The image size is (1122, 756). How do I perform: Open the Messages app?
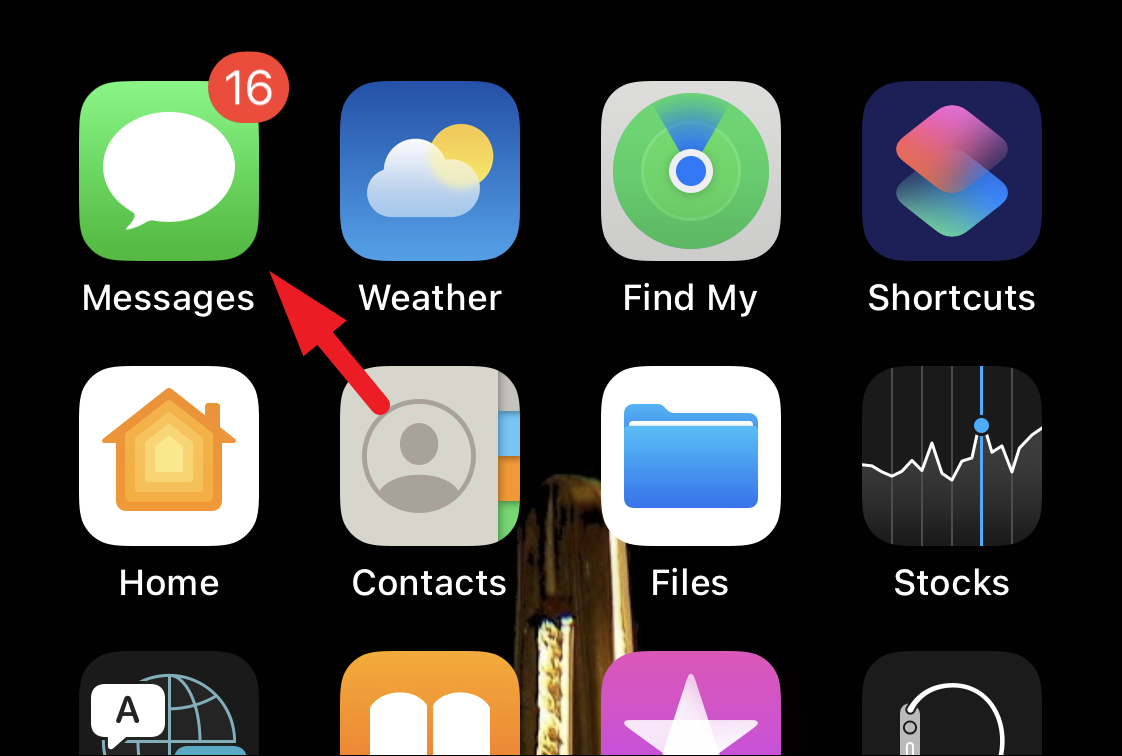pyautogui.click(x=168, y=171)
